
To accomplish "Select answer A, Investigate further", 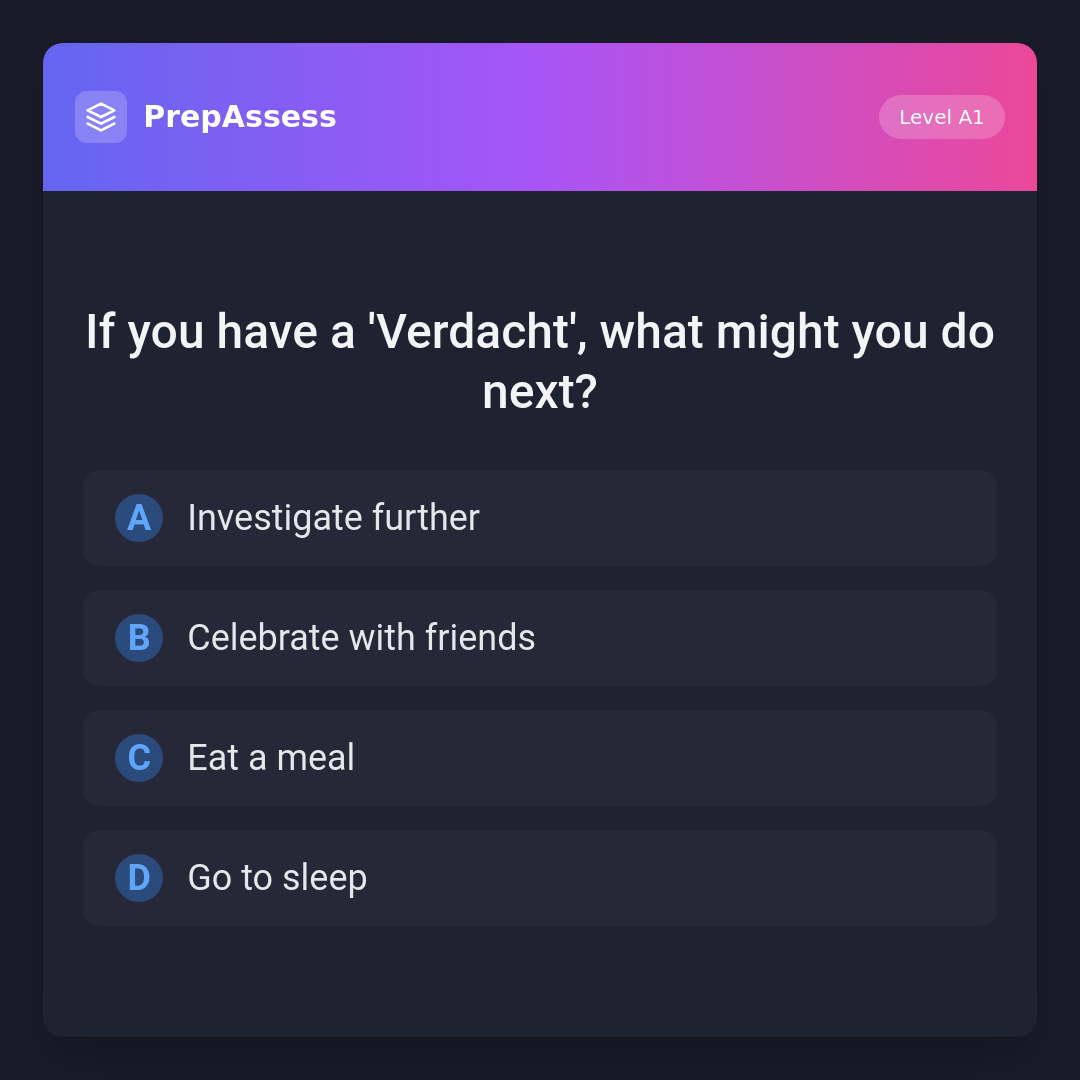I will (x=540, y=518).
